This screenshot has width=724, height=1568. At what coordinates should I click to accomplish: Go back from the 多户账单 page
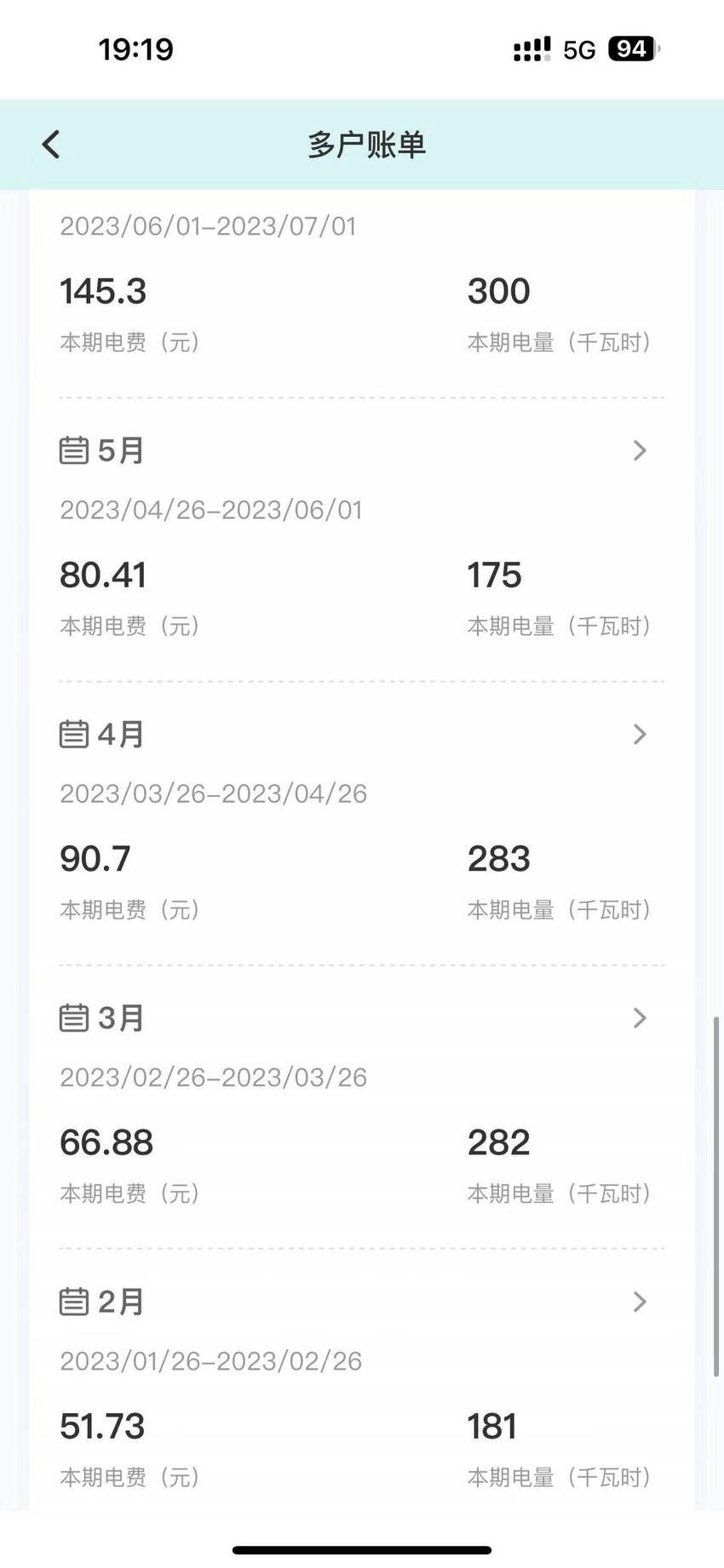coord(51,145)
